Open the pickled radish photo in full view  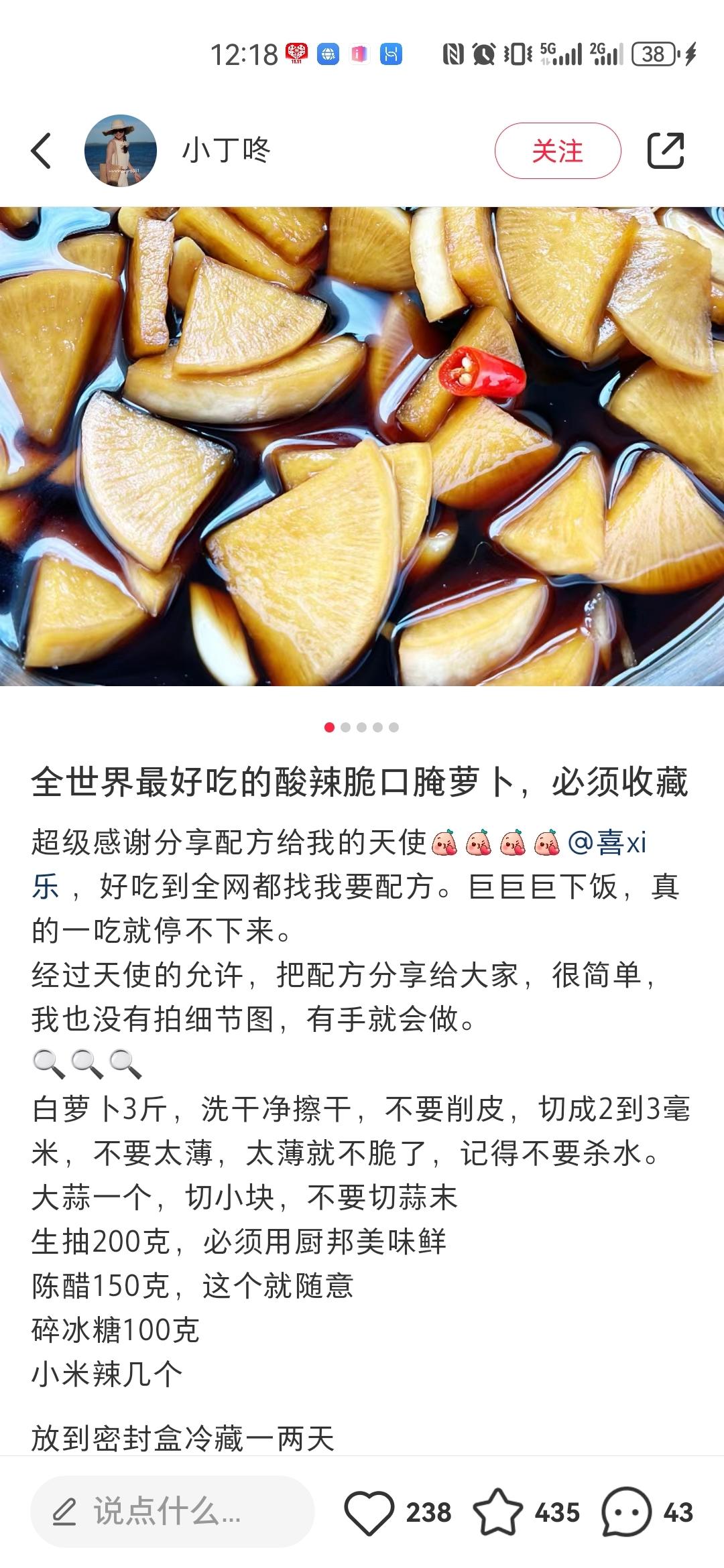(x=362, y=446)
